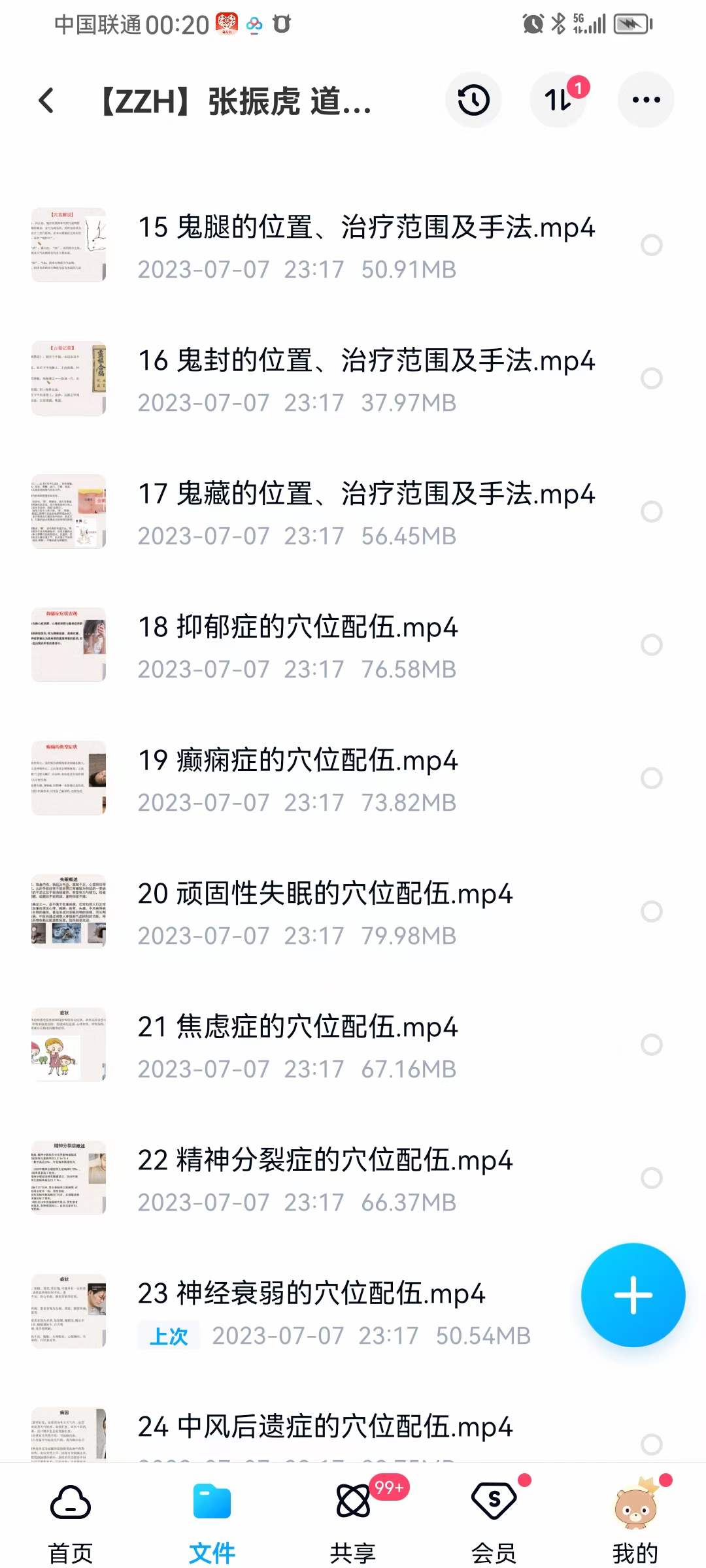This screenshot has height=1568, width=706.
Task: Open the recent history clock icon
Action: pyautogui.click(x=473, y=100)
